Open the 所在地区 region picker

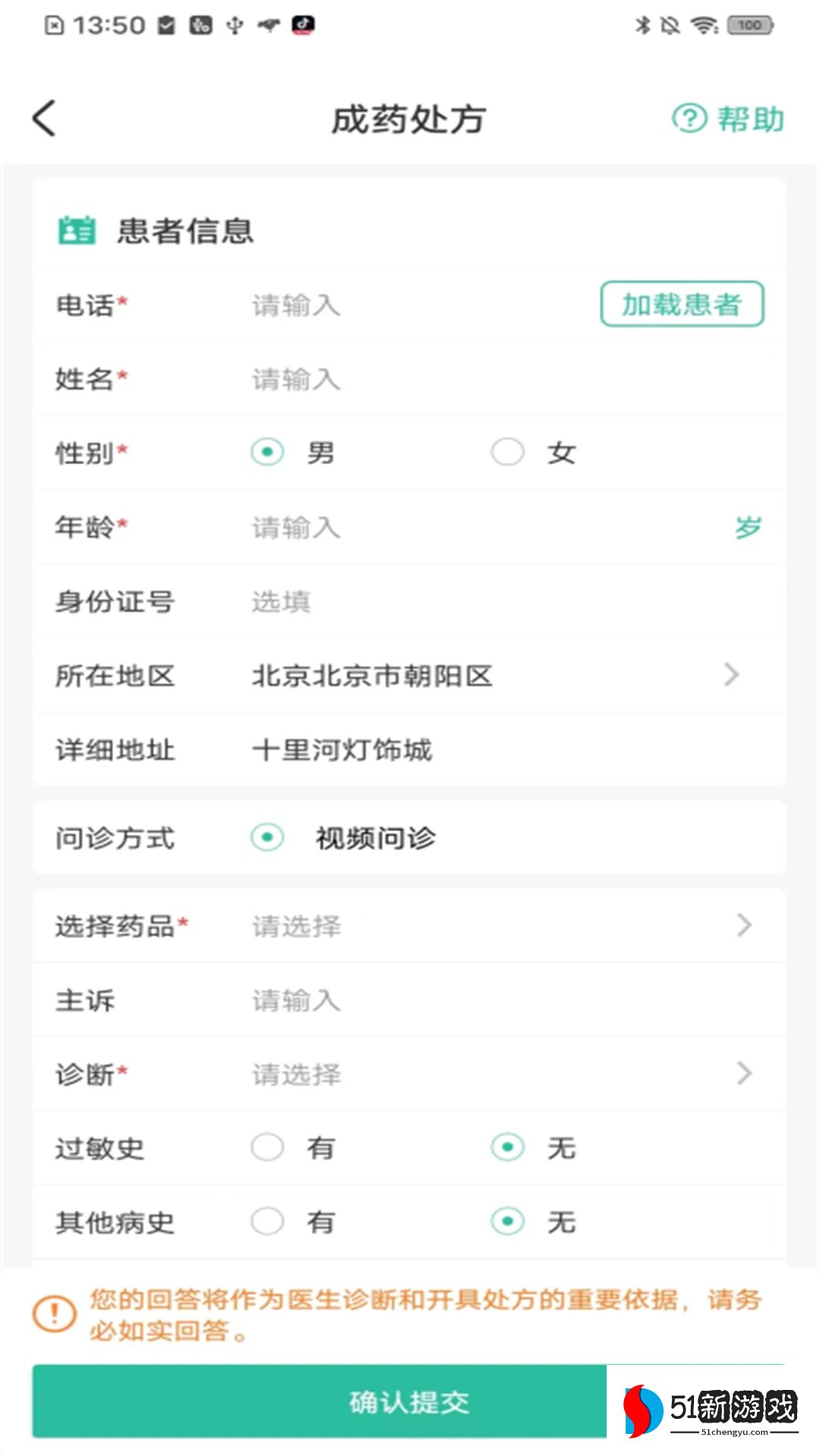pos(493,675)
